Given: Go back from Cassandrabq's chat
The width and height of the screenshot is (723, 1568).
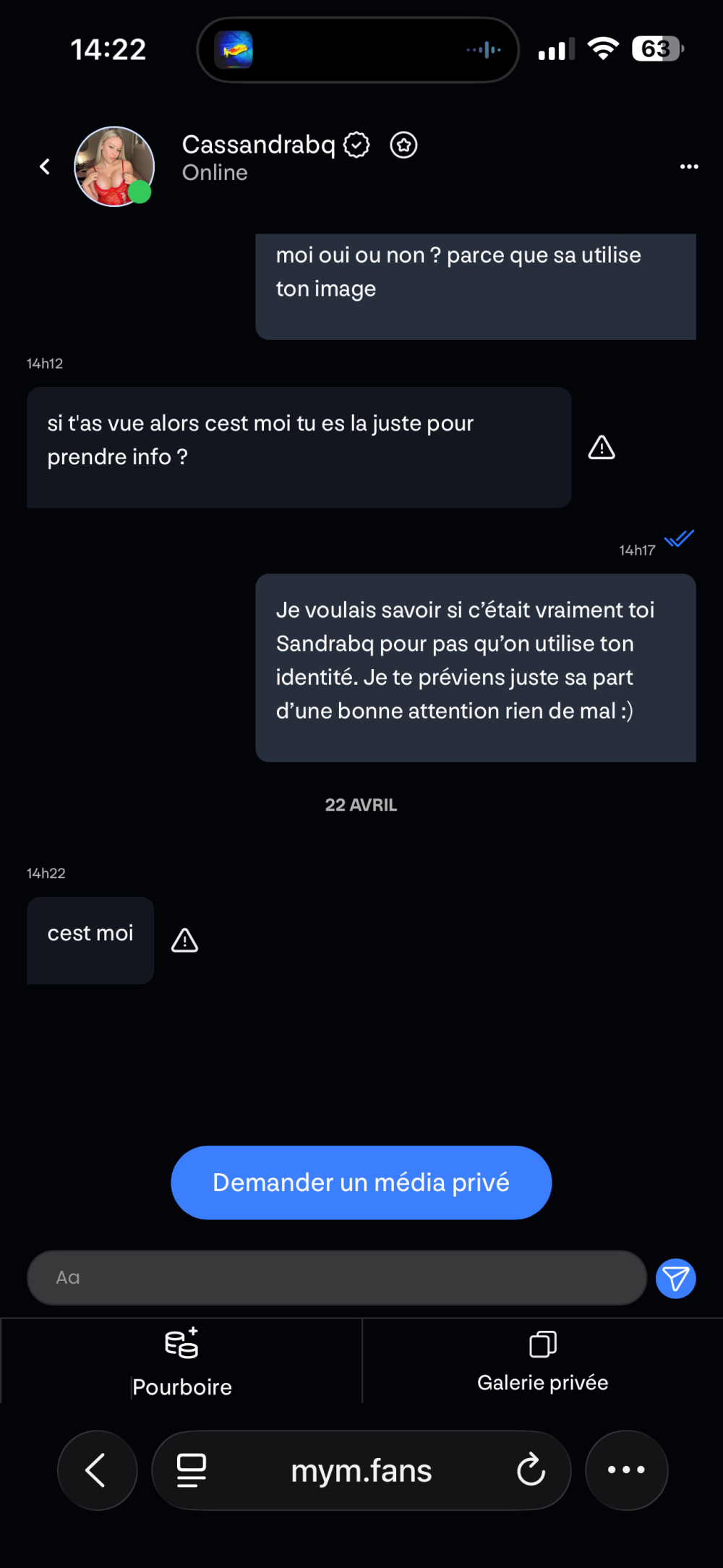Looking at the screenshot, I should [45, 167].
